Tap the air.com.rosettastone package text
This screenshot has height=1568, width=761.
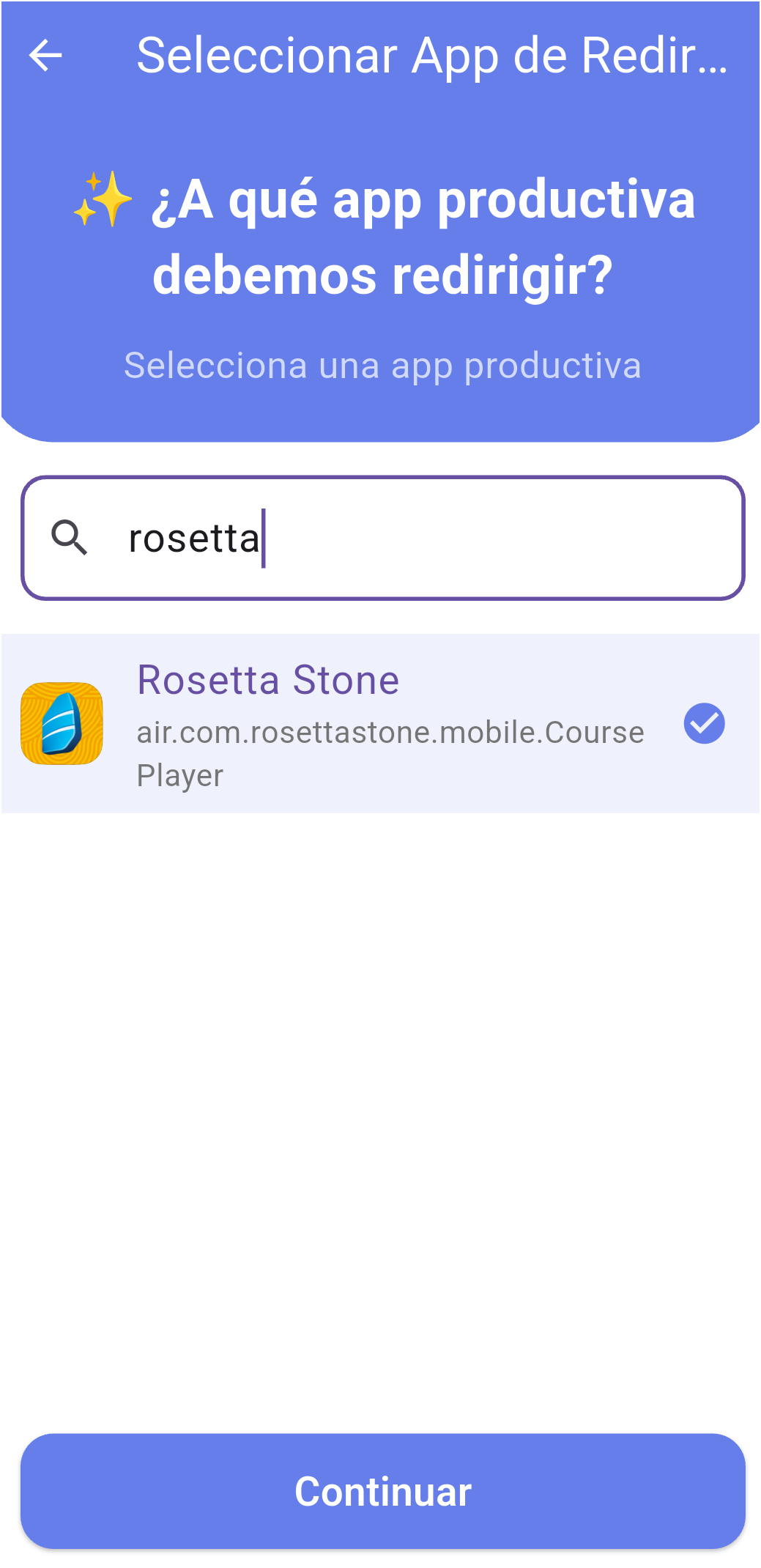pyautogui.click(x=390, y=731)
